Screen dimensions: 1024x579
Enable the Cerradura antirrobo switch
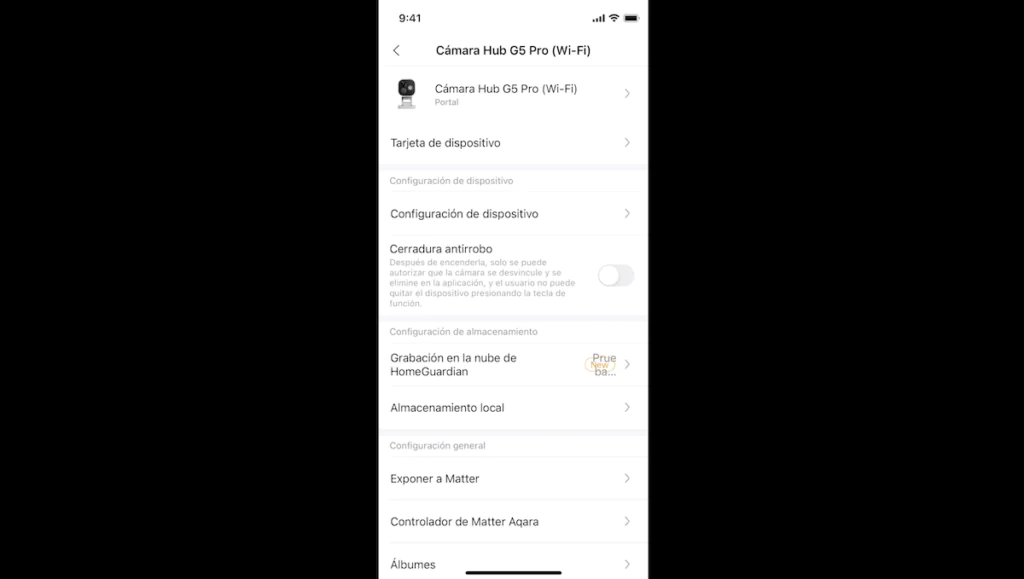(615, 276)
